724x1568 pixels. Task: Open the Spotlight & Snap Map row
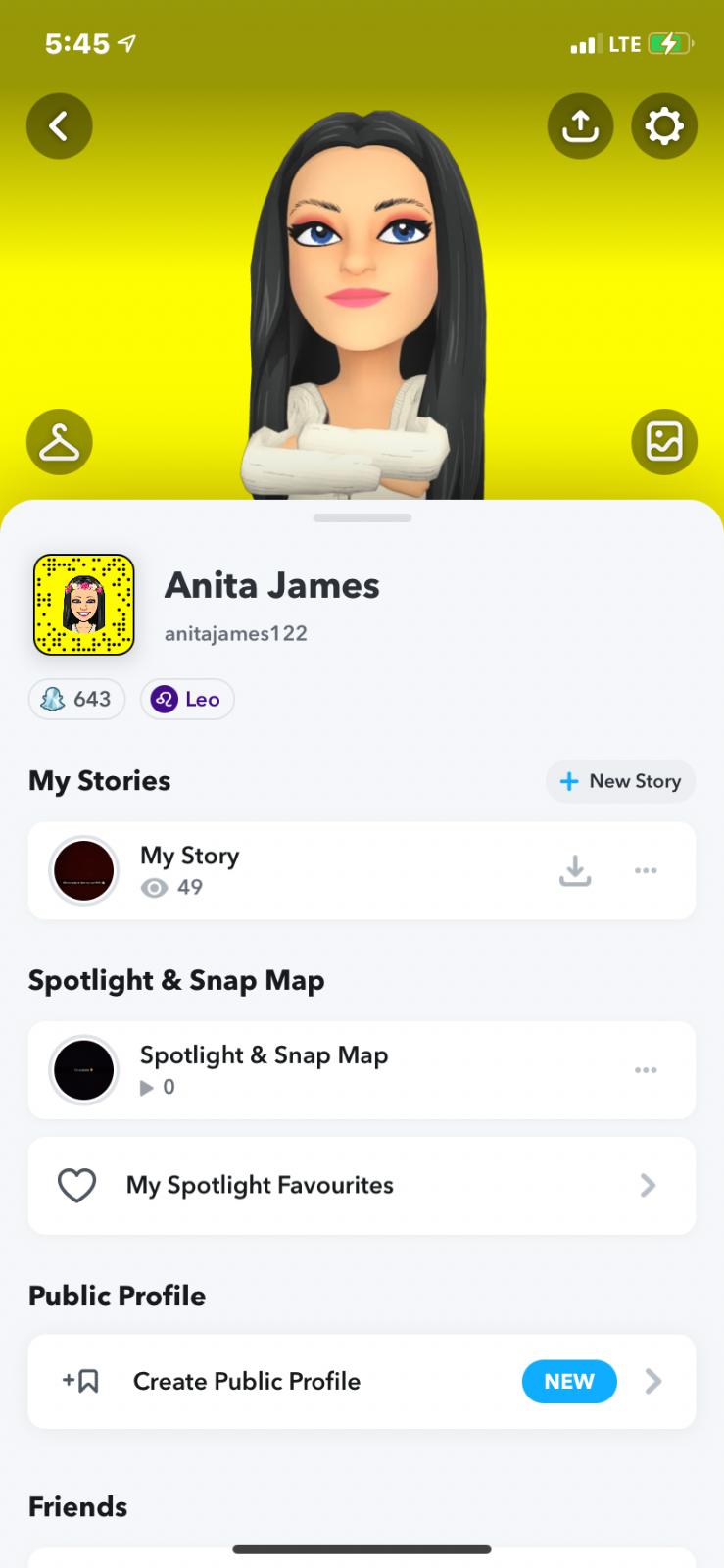coord(294,1070)
